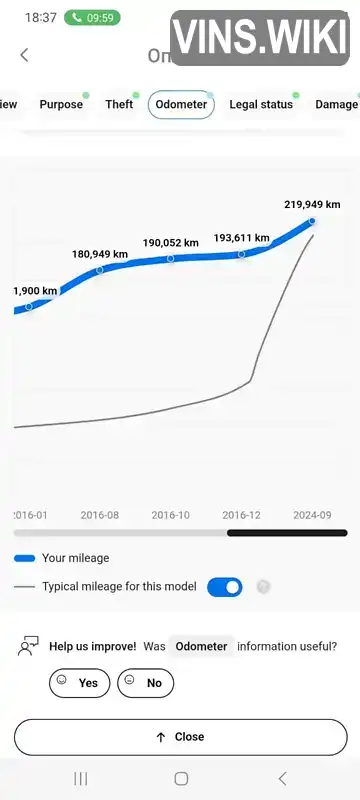Switch to the Damage tab
Viewport: 360px width, 800px height.
[x=336, y=105]
